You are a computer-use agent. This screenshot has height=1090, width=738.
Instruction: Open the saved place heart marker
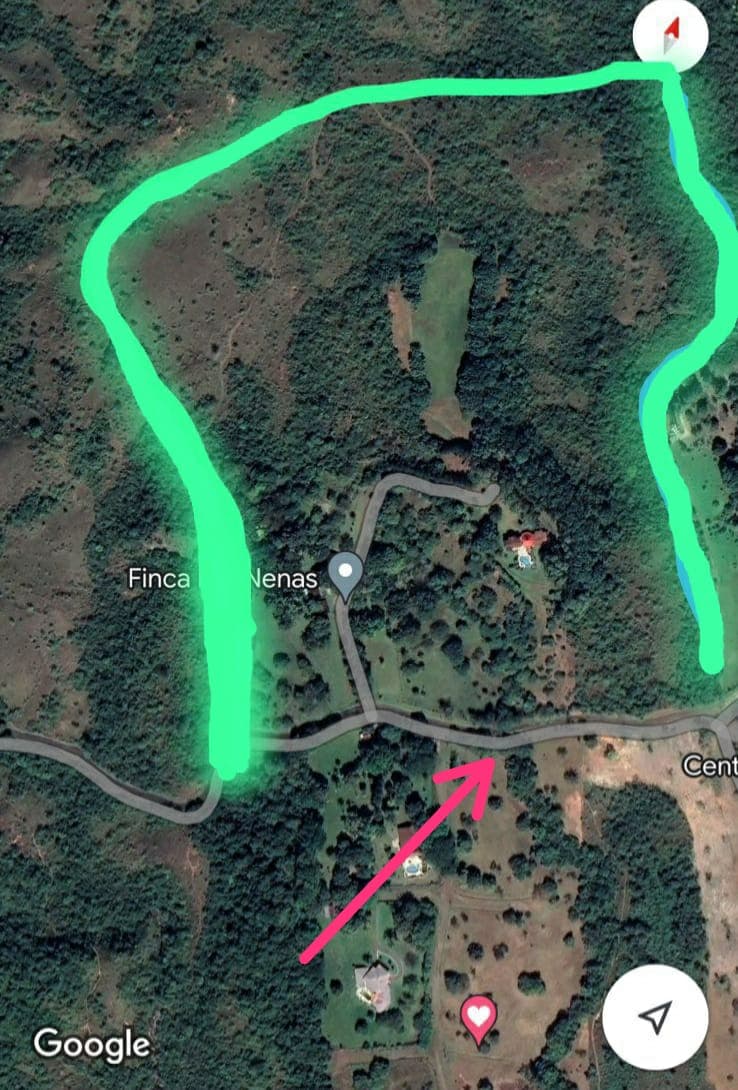[x=479, y=1017]
